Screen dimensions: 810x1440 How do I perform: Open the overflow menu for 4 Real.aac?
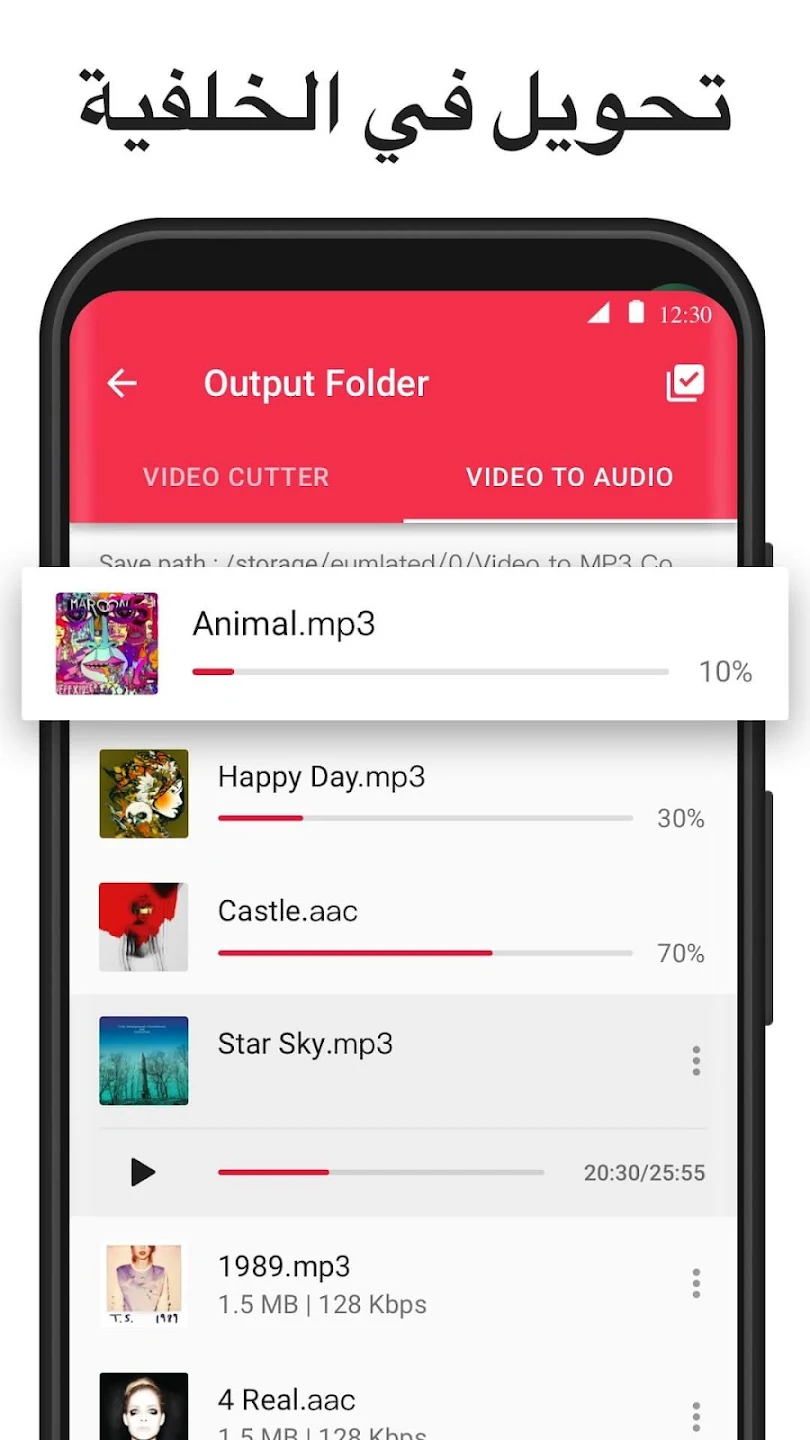point(696,1417)
